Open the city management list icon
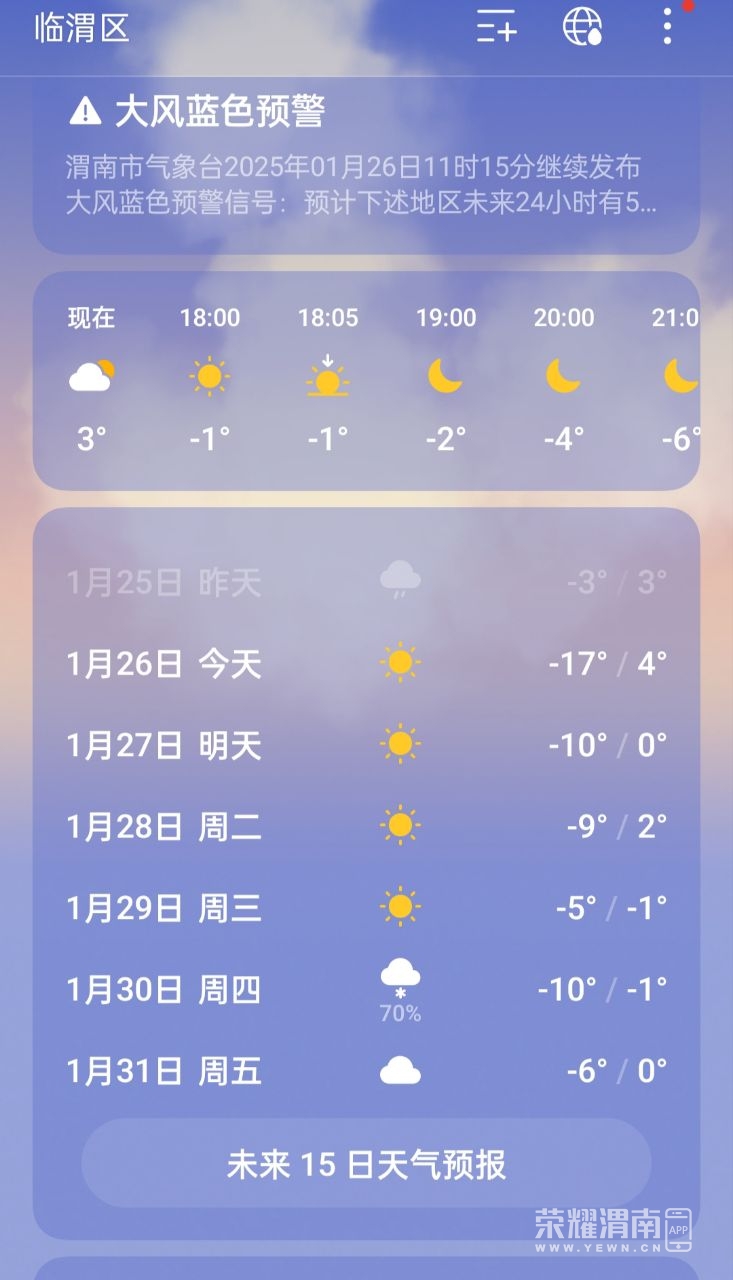Image resolution: width=733 pixels, height=1280 pixels. pos(496,27)
